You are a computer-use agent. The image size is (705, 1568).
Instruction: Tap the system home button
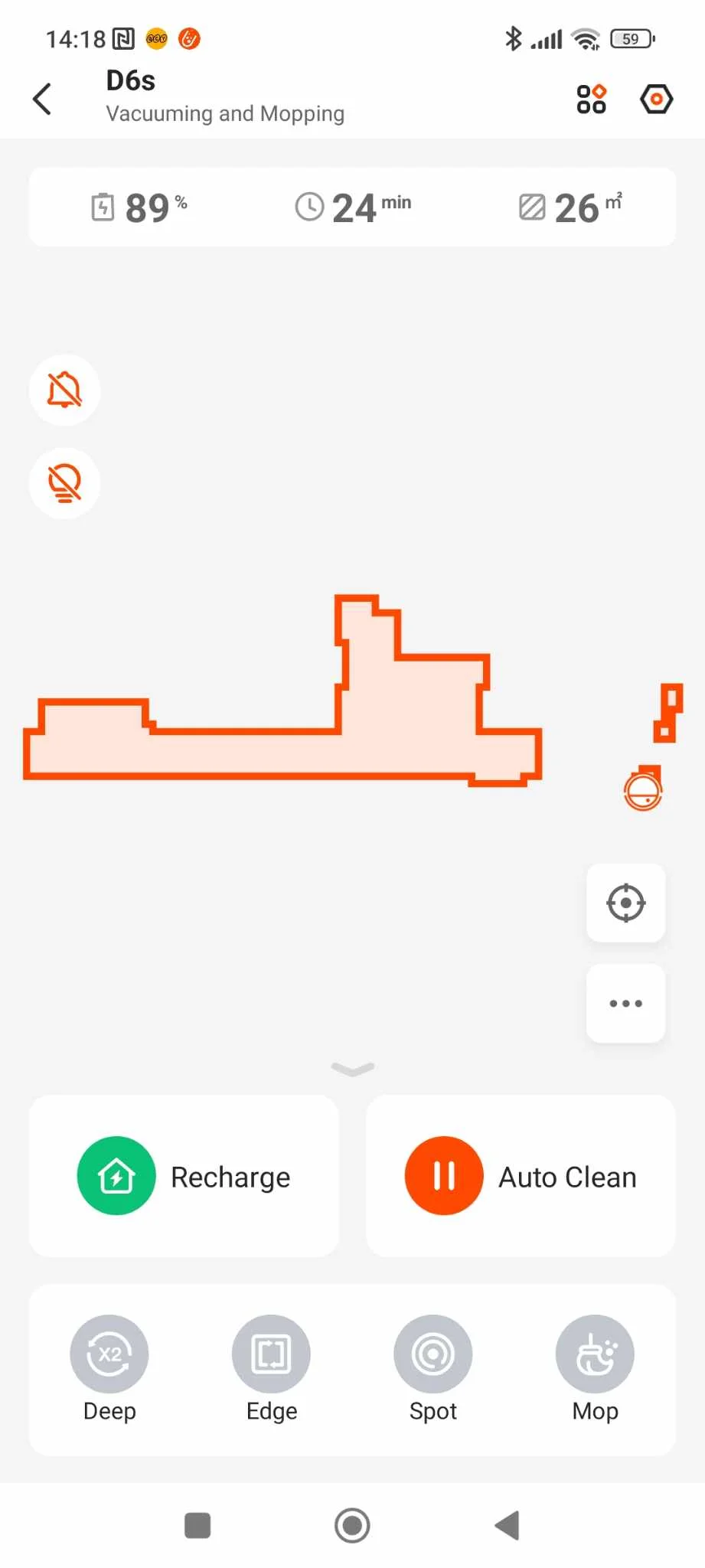point(352,1525)
